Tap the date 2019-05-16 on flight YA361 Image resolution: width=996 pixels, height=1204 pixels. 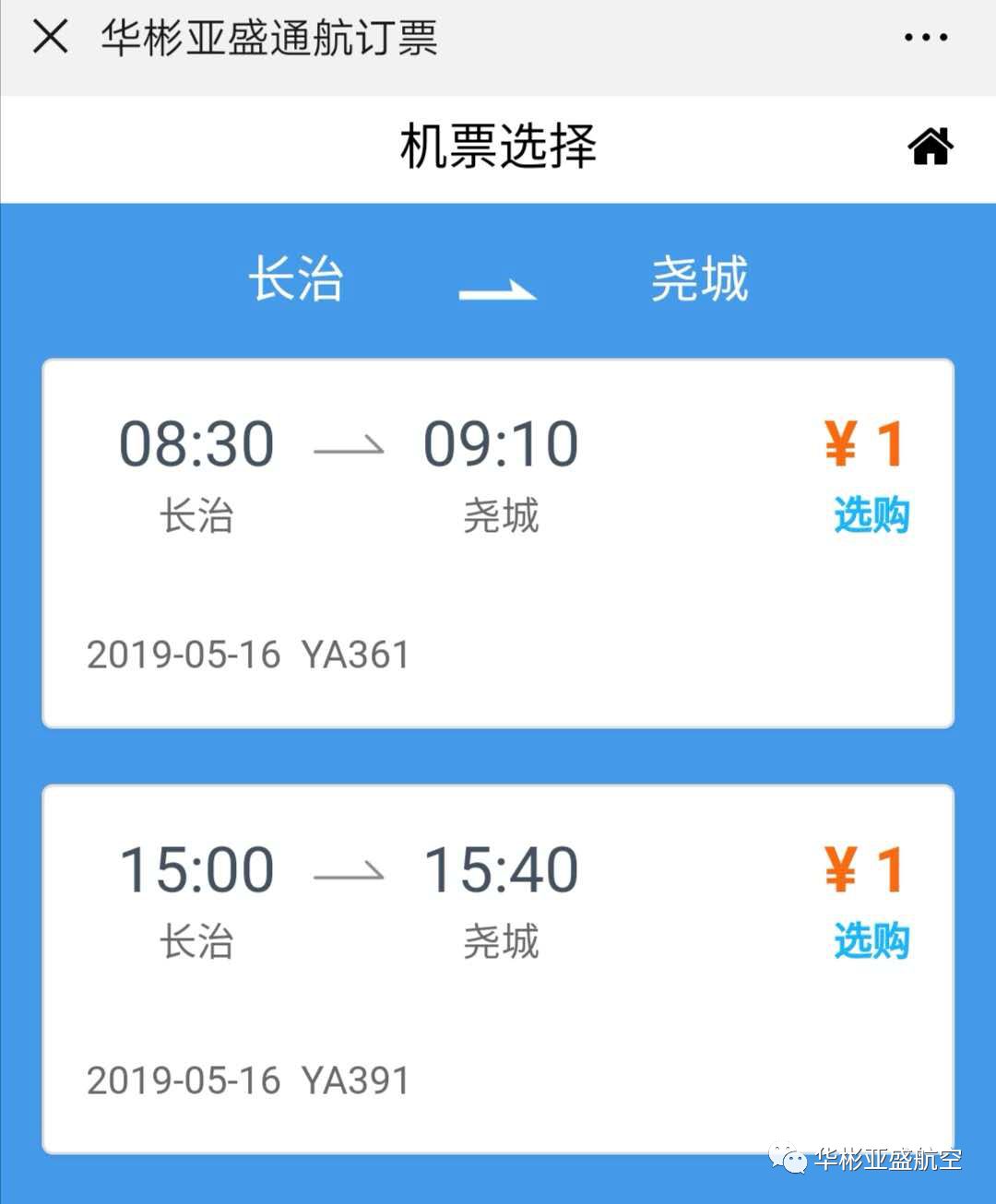183,655
